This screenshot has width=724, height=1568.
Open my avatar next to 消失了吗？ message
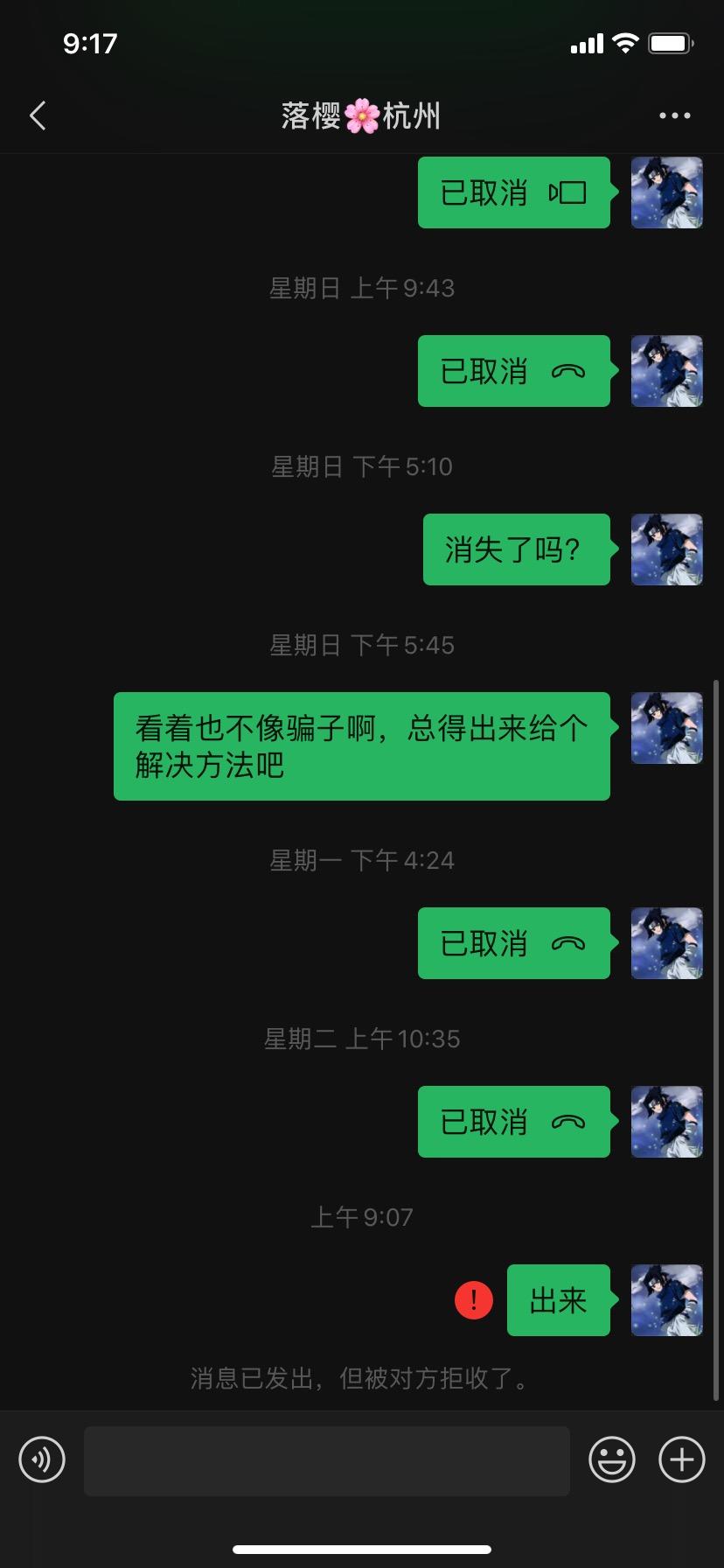click(x=666, y=549)
